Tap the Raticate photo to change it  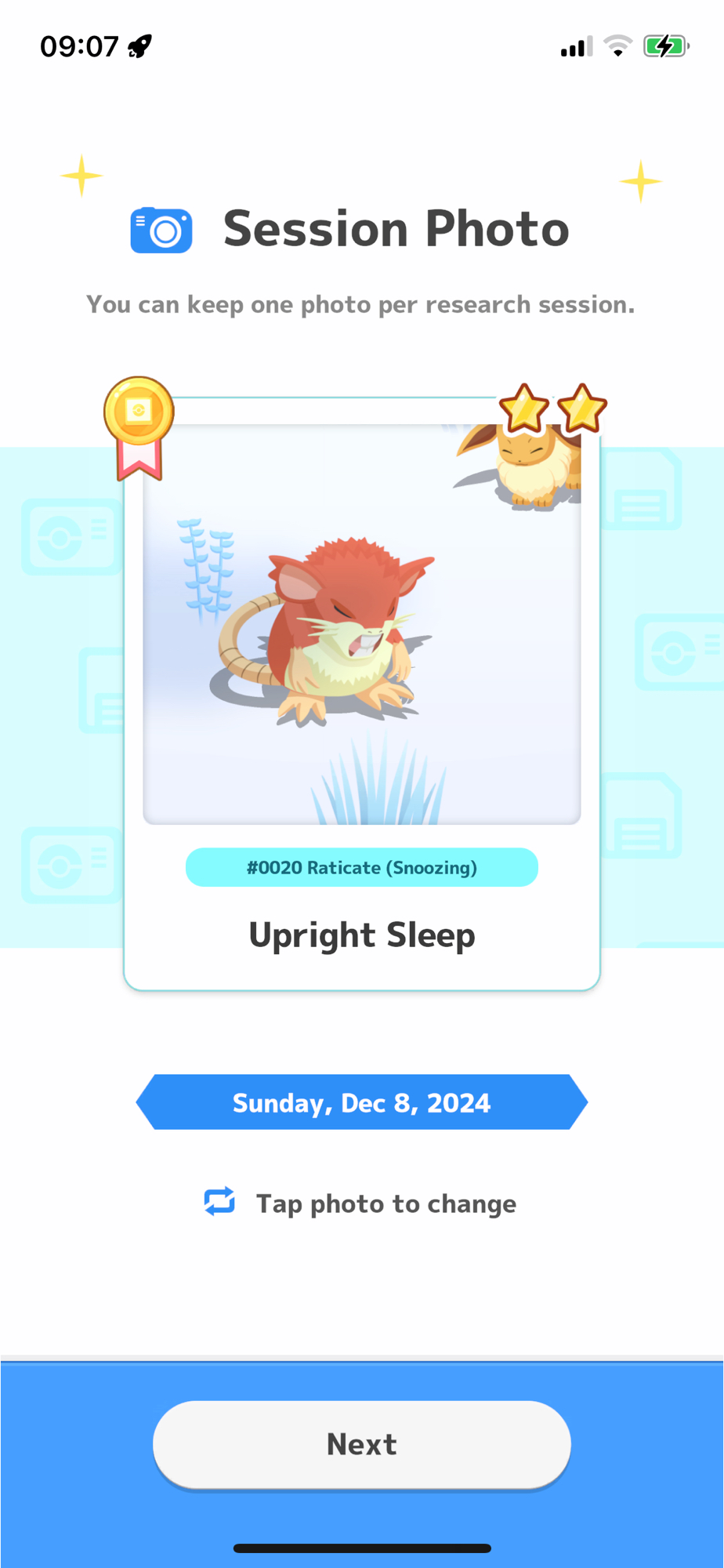click(361, 624)
